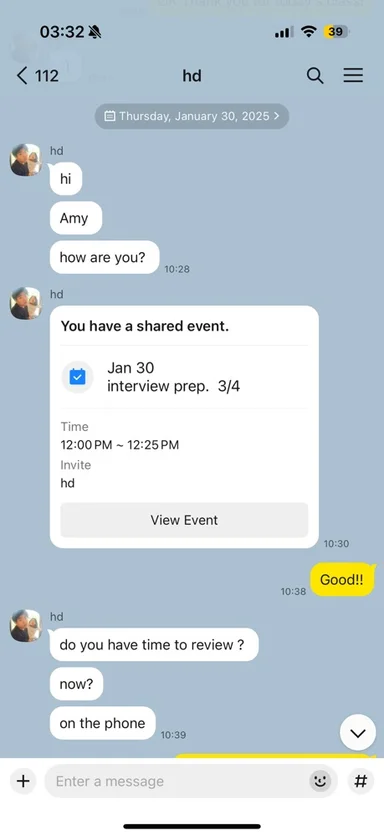This screenshot has height=837, width=384.
Task: Open the chat menu (hamburger icon)
Action: tap(353, 76)
